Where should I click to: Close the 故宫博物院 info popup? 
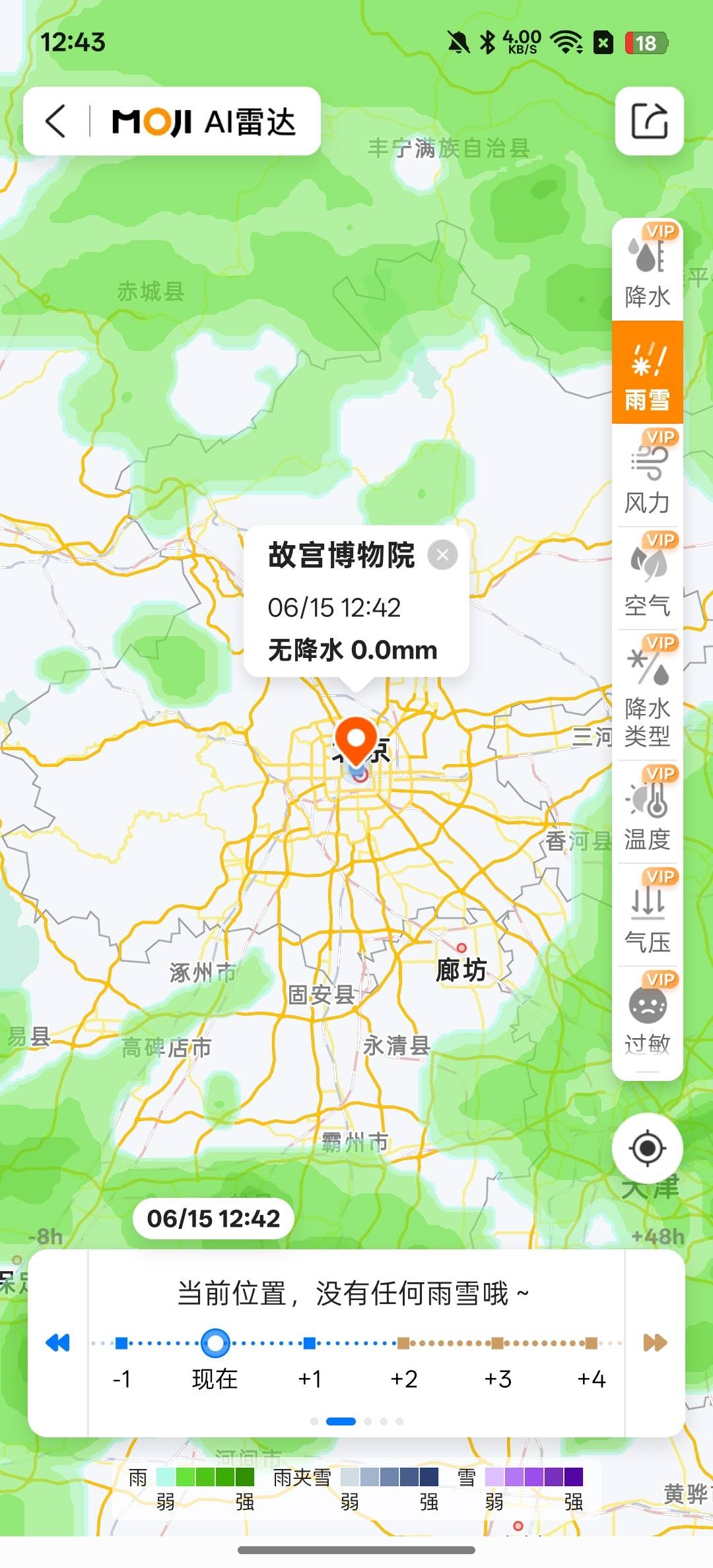(442, 555)
